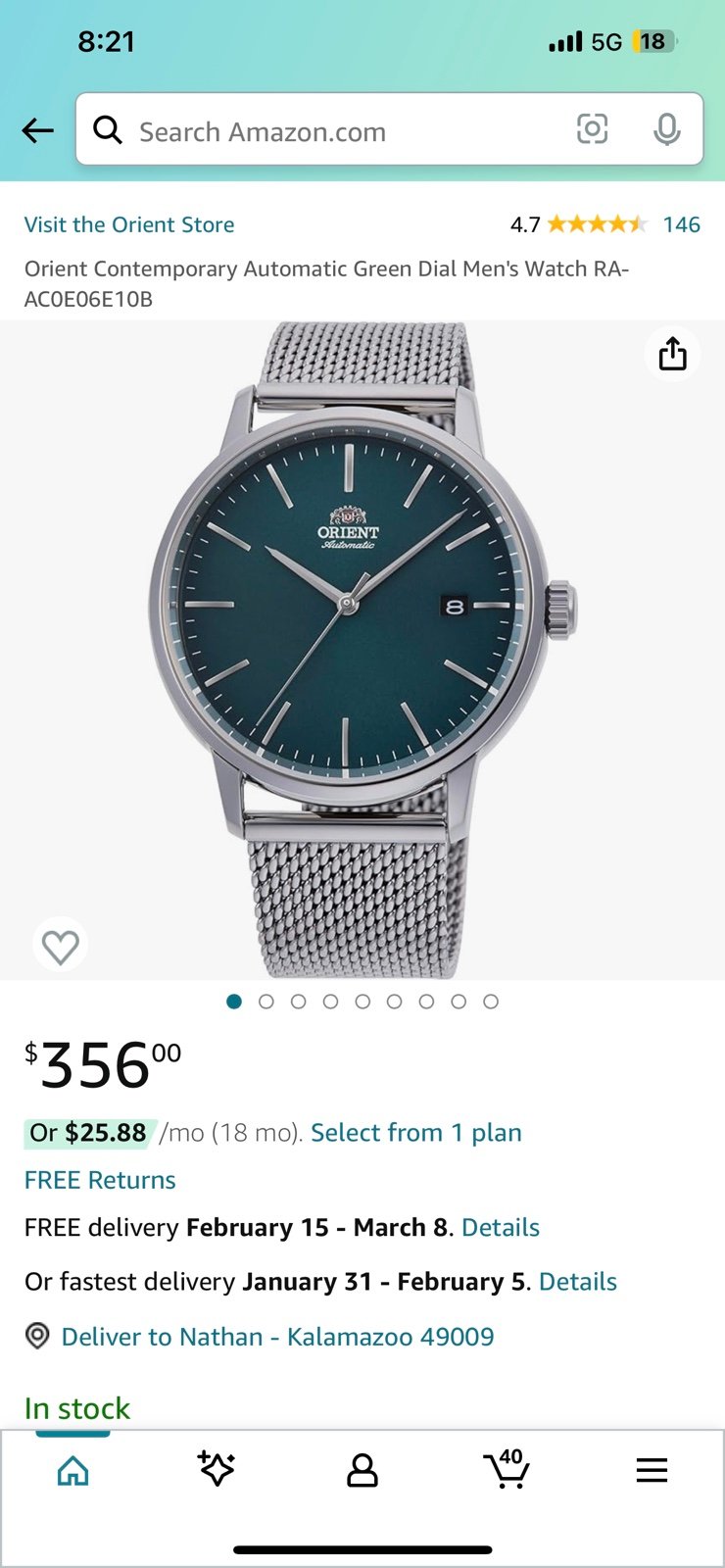Image resolution: width=725 pixels, height=1568 pixels.
Task: Open the Search Amazon.com field
Action: tap(333, 130)
